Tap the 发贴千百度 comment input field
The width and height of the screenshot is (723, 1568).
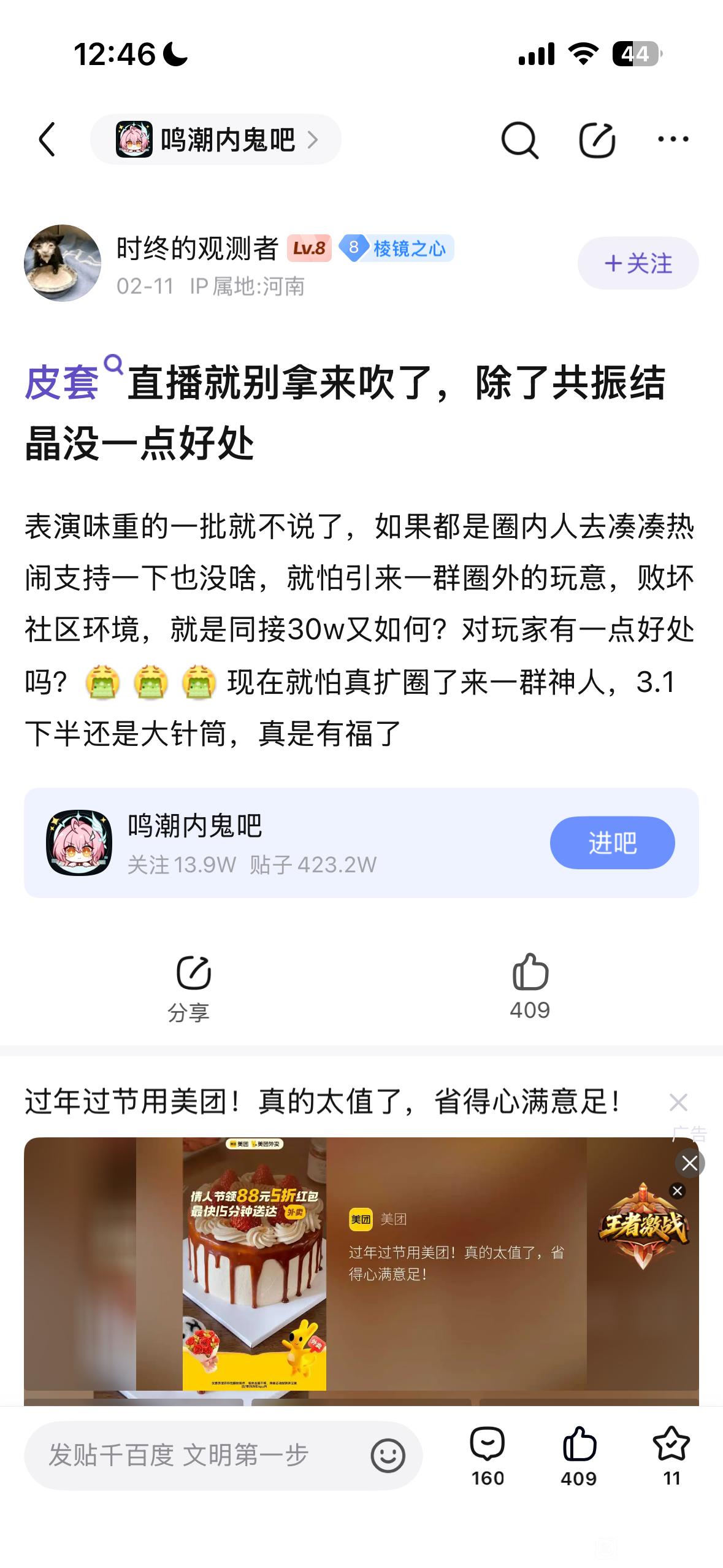point(196,1455)
